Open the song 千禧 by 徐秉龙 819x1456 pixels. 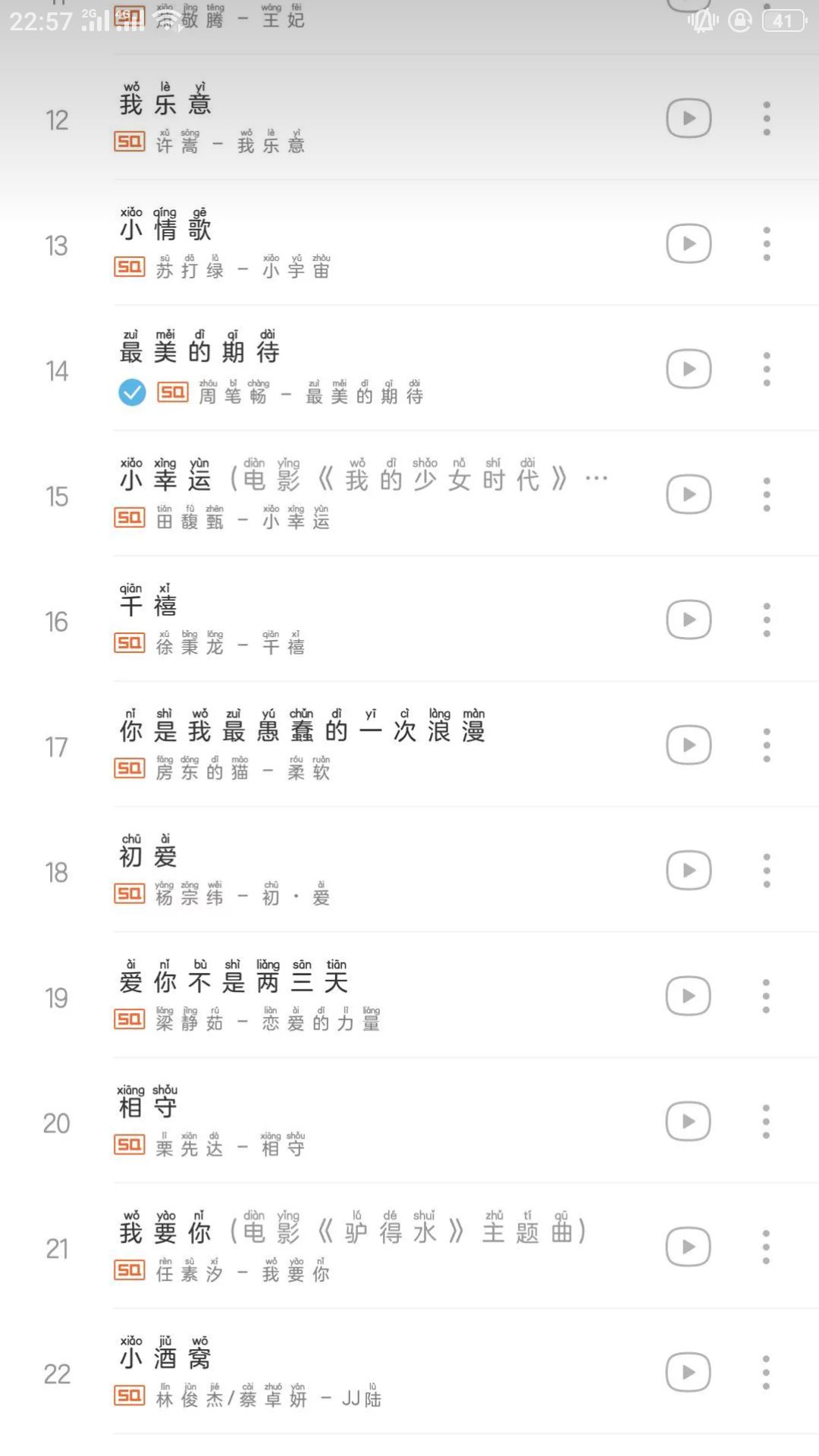[379, 620]
